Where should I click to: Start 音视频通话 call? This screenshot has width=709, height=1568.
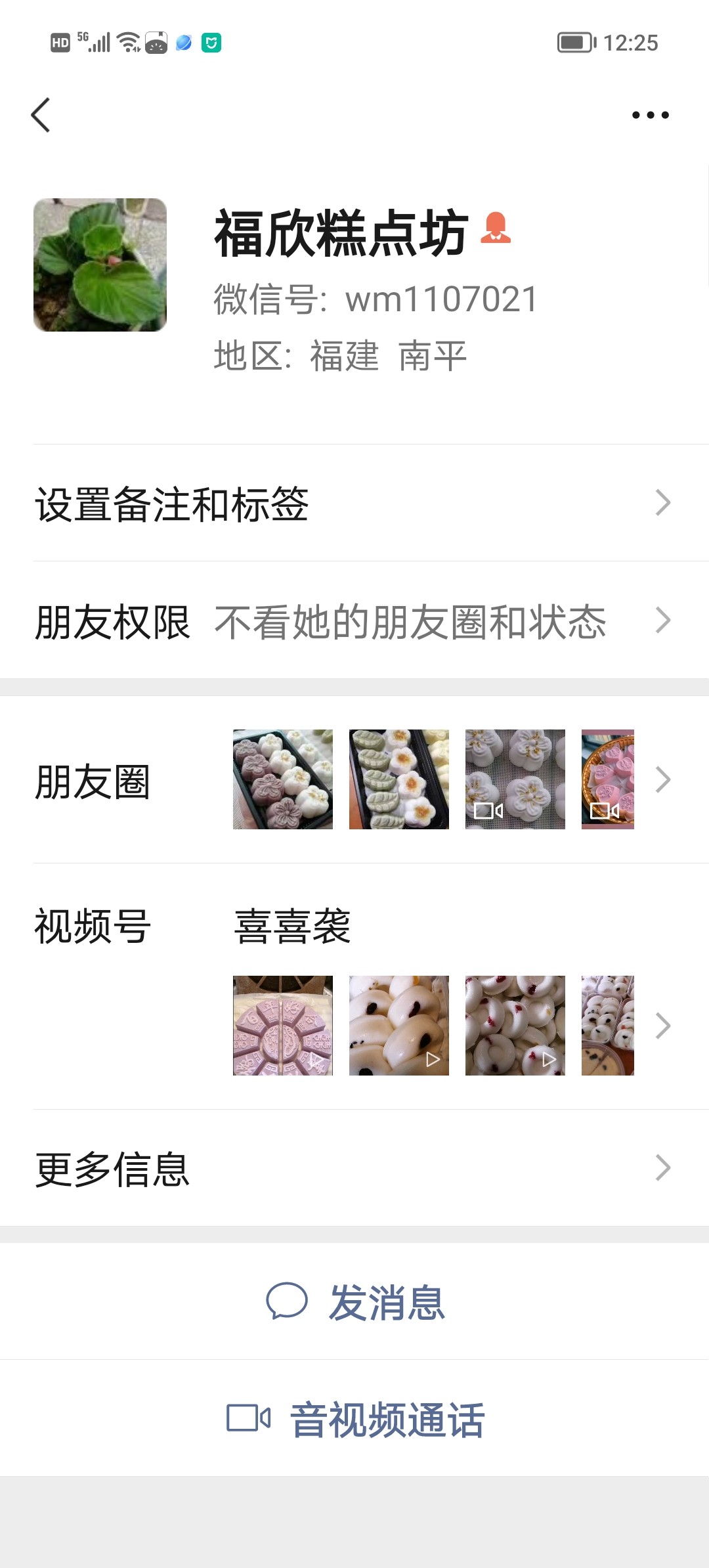(354, 1419)
